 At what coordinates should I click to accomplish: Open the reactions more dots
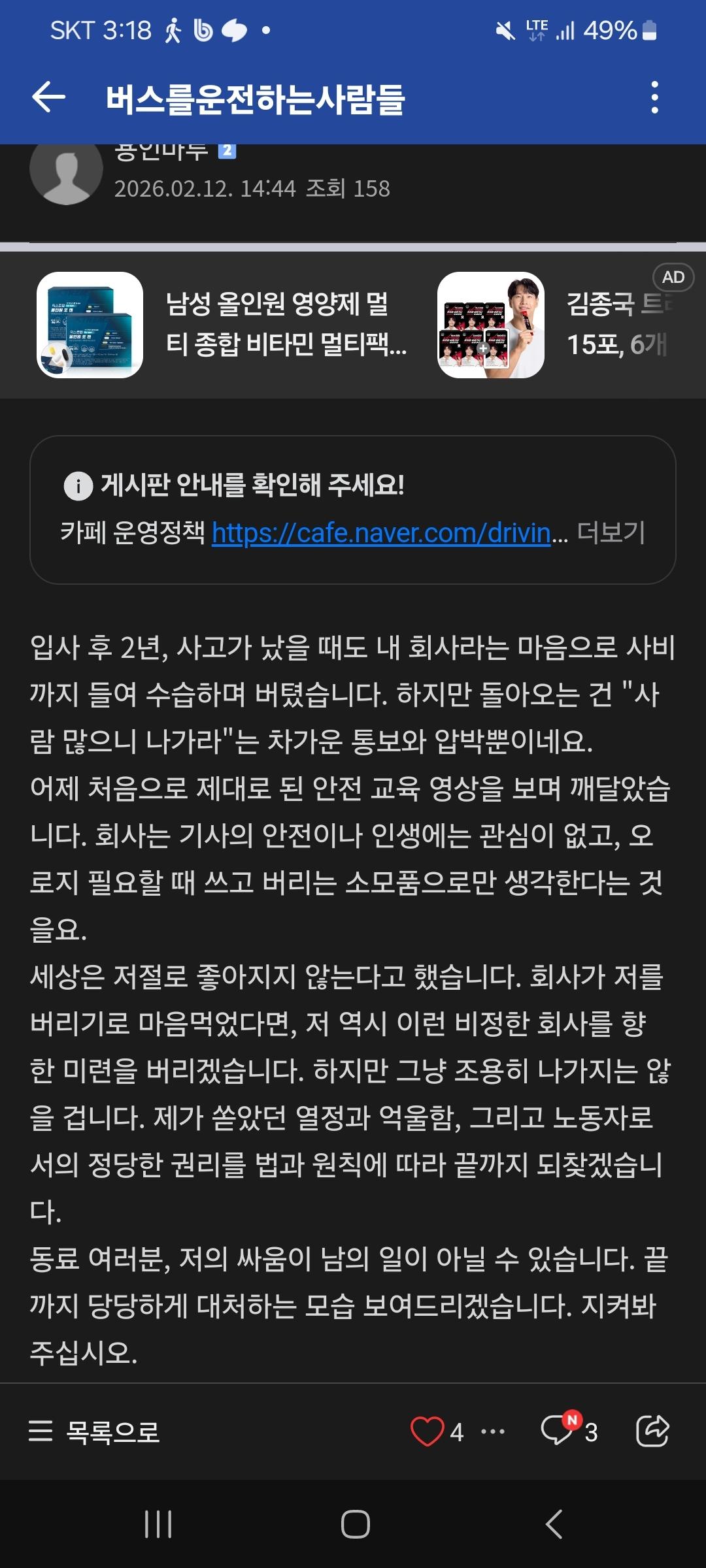(x=493, y=1431)
